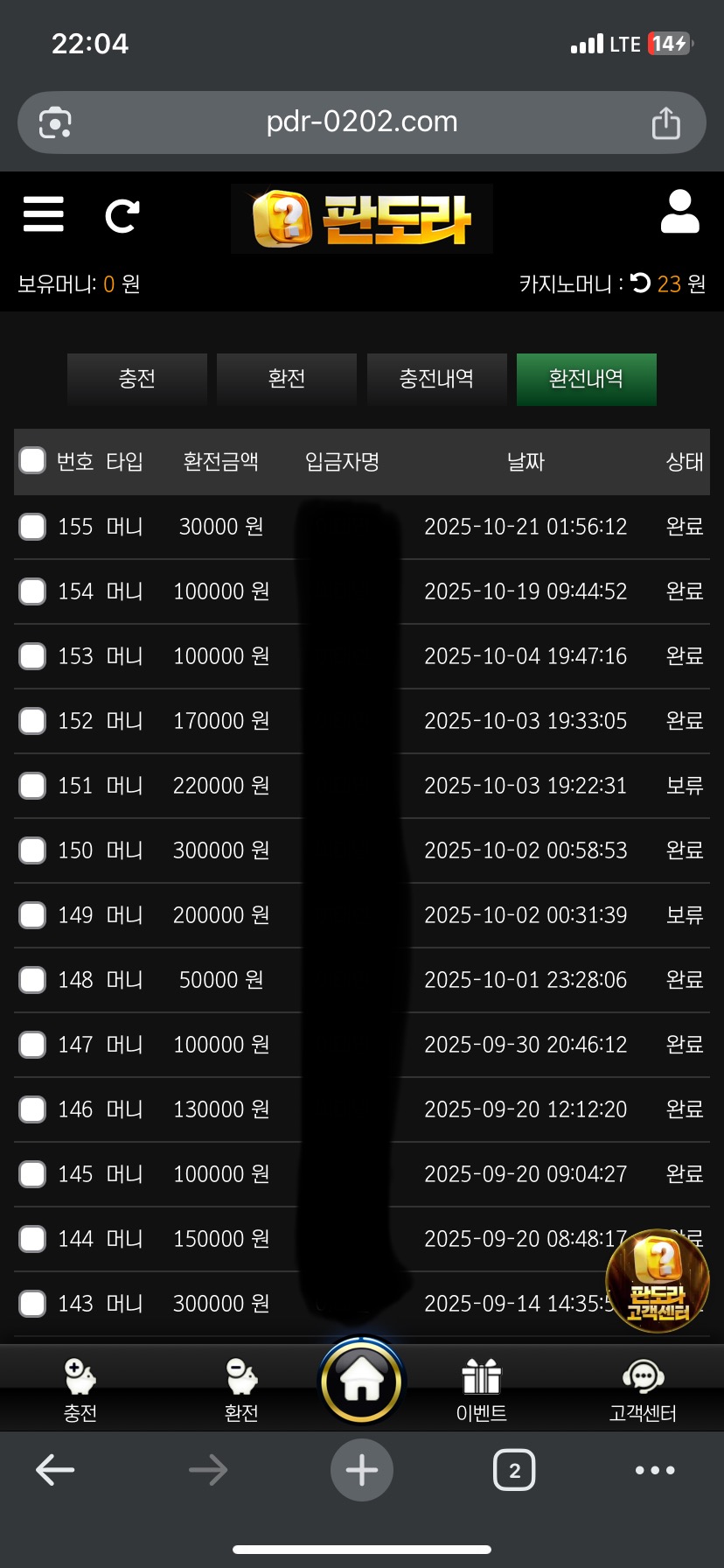Switch to the 환전 tab

pyautogui.click(x=287, y=379)
